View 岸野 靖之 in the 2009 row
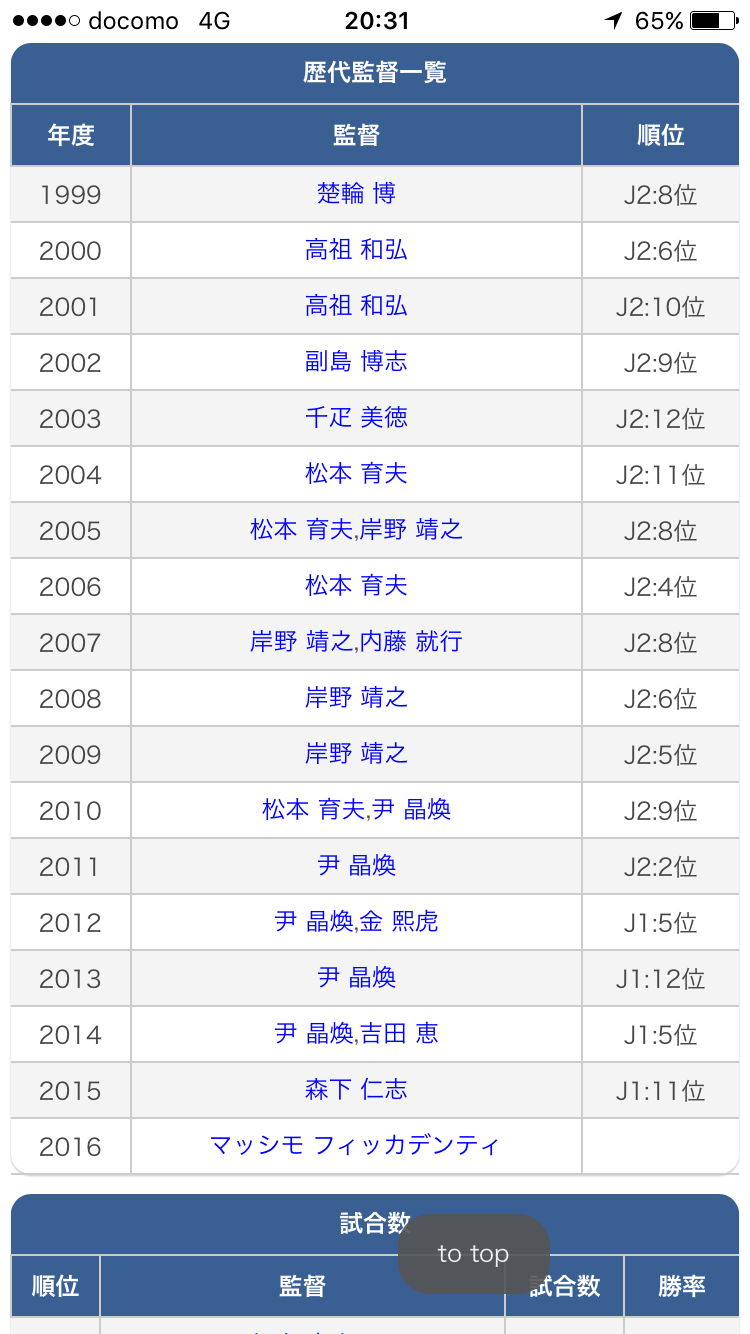The height and width of the screenshot is (1334, 750). [356, 754]
